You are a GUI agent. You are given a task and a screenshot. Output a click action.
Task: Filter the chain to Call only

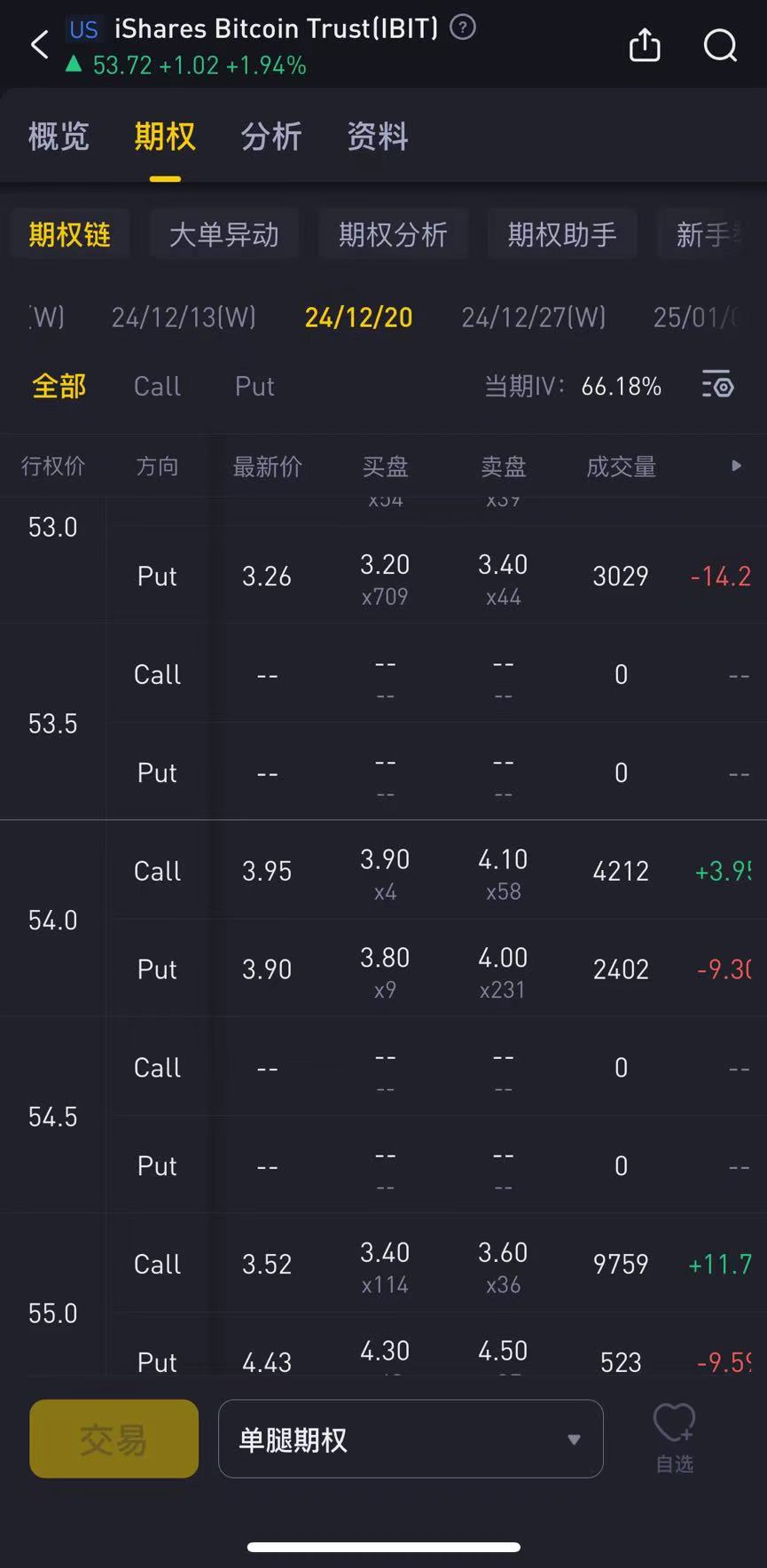(157, 387)
